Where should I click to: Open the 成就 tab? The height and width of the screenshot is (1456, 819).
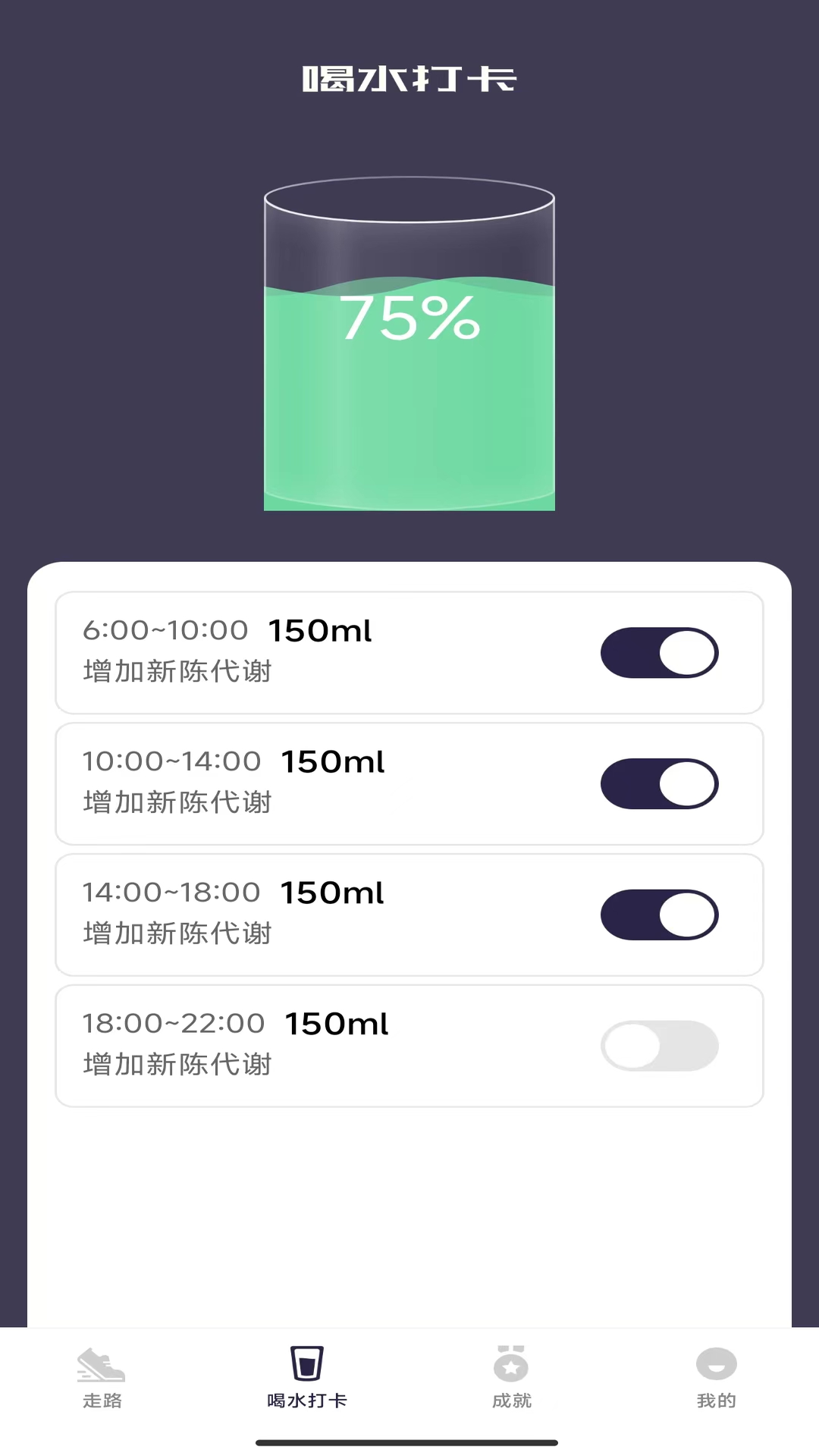click(511, 1380)
